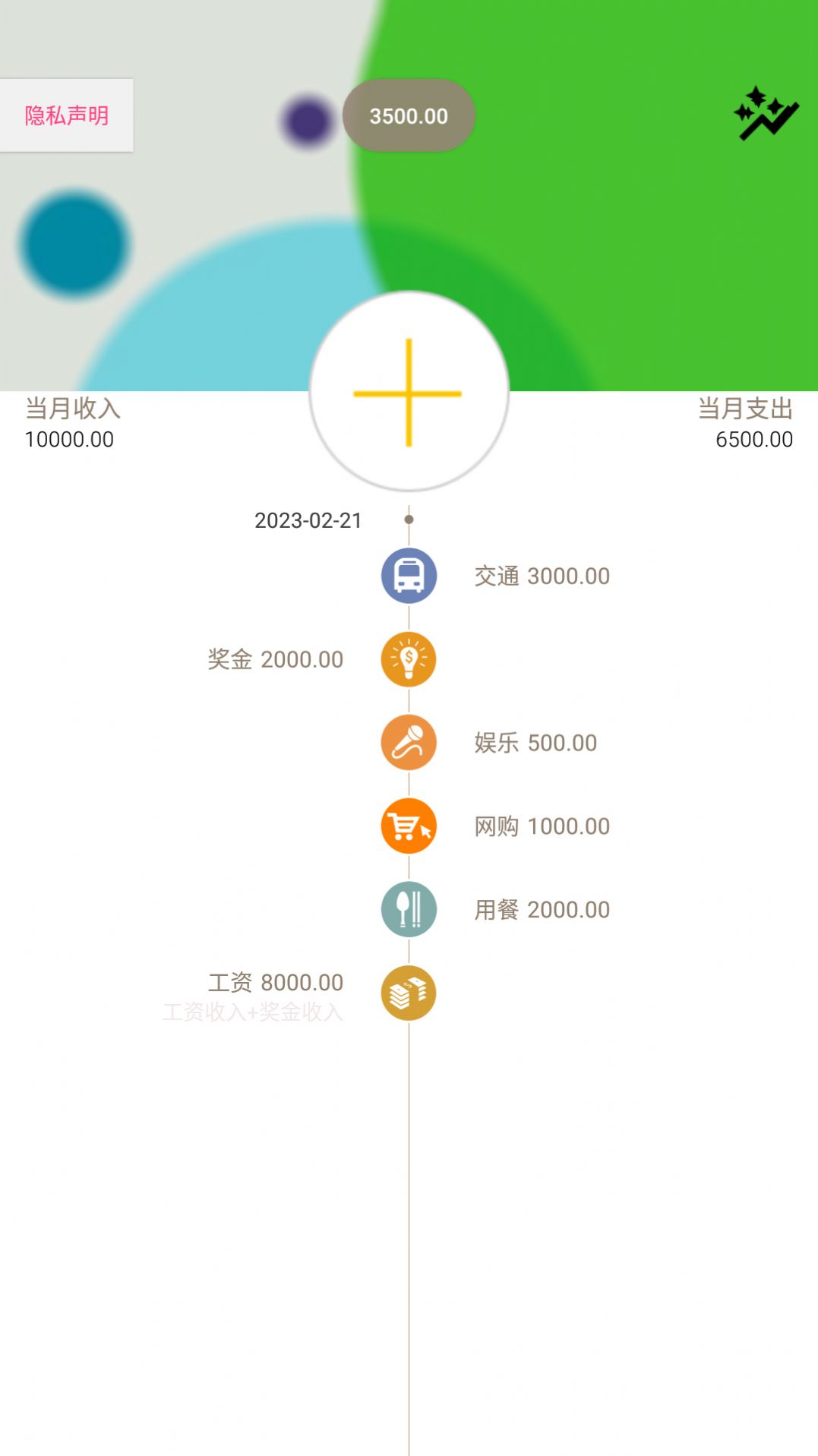Tap the 3500.00 balance pill
818x1456 pixels.
pyautogui.click(x=409, y=115)
